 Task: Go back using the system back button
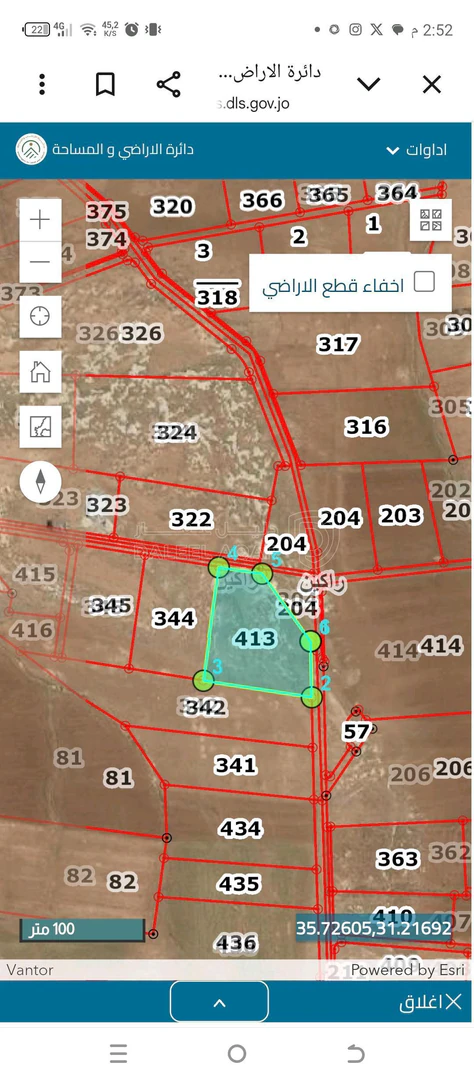pos(356,1053)
